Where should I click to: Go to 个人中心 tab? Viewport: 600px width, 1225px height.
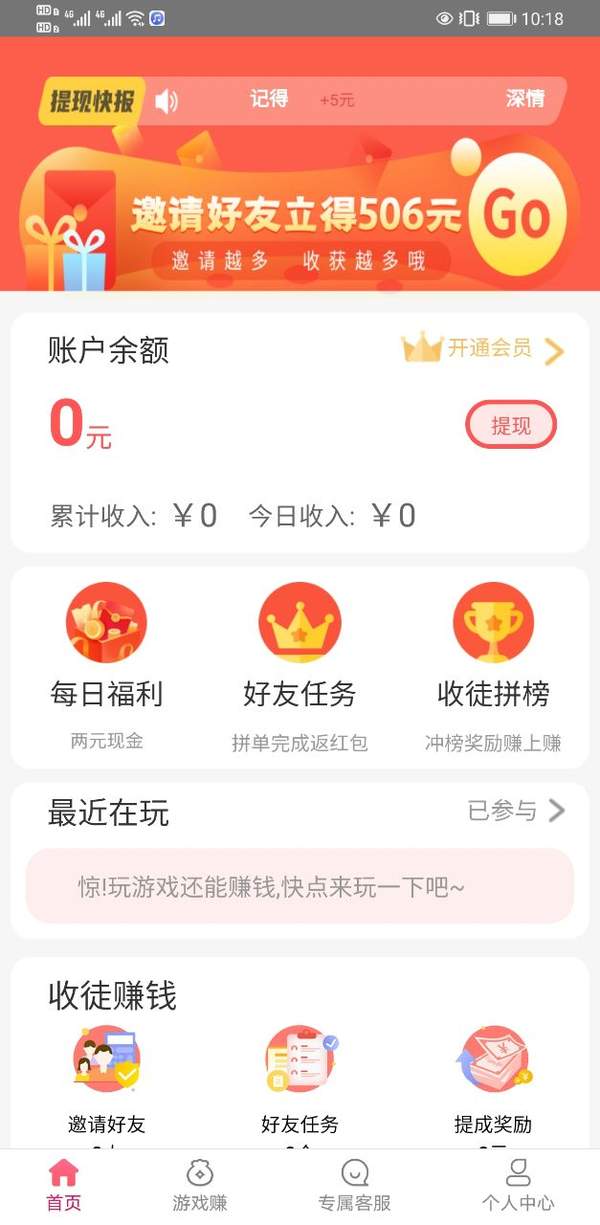point(518,1185)
